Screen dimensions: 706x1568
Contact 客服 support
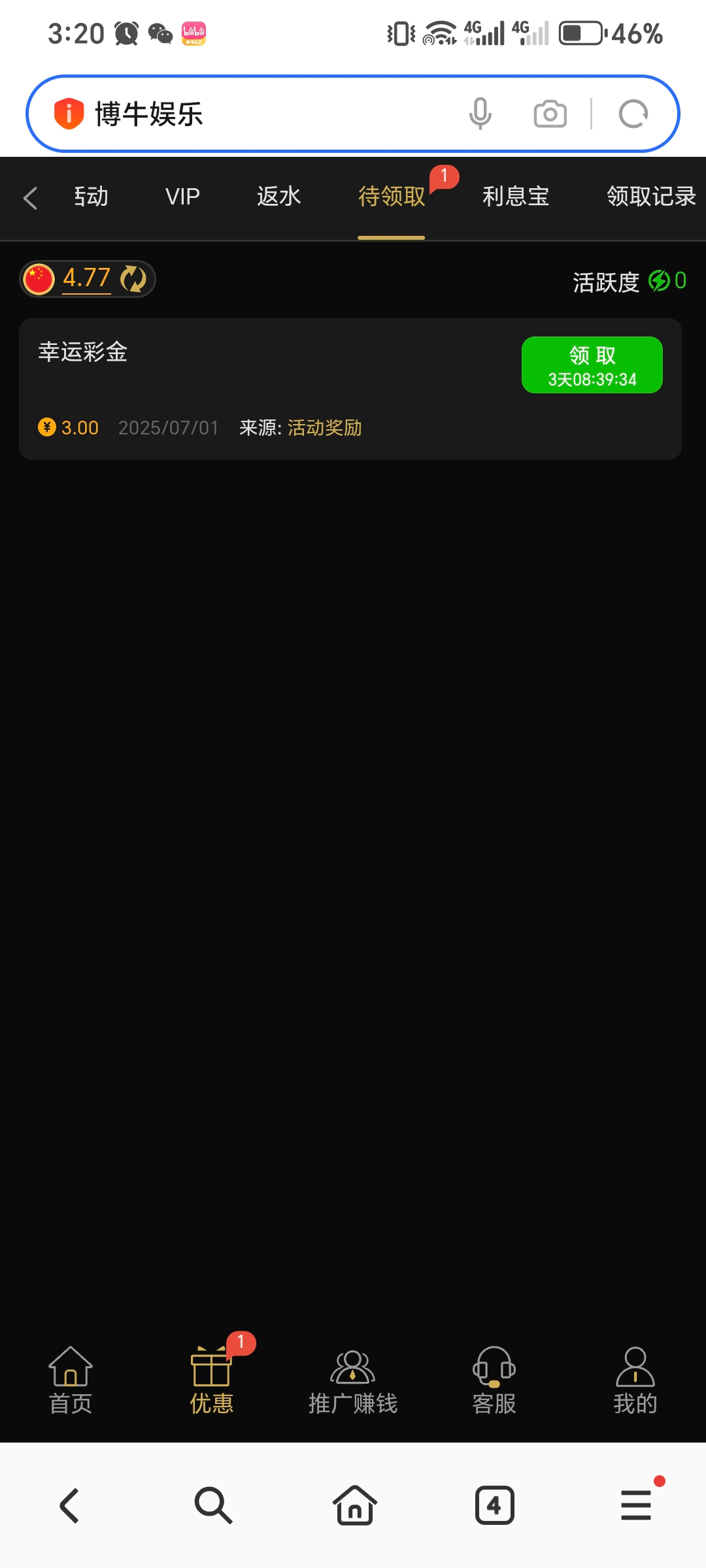[x=494, y=1380]
